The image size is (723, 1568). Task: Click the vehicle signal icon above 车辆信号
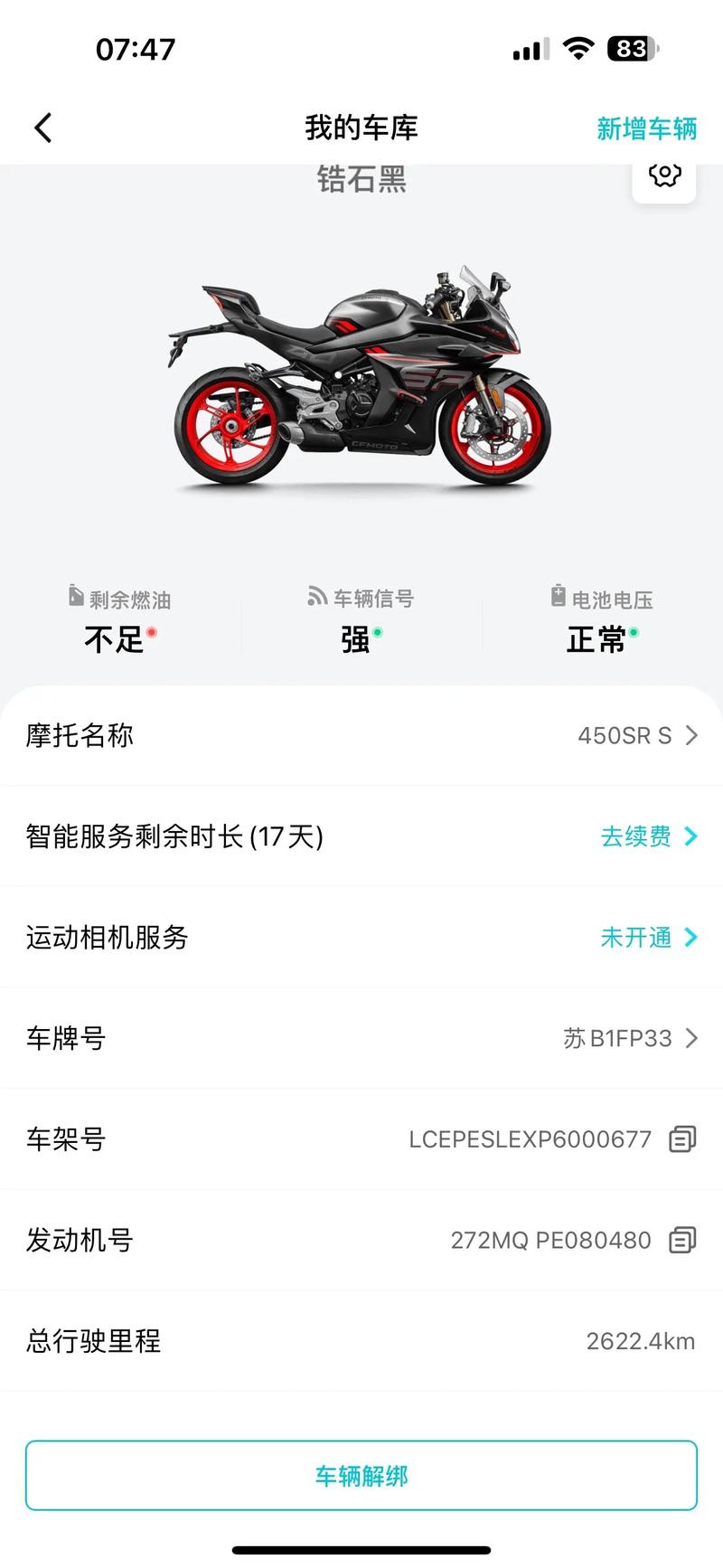pyautogui.click(x=315, y=596)
